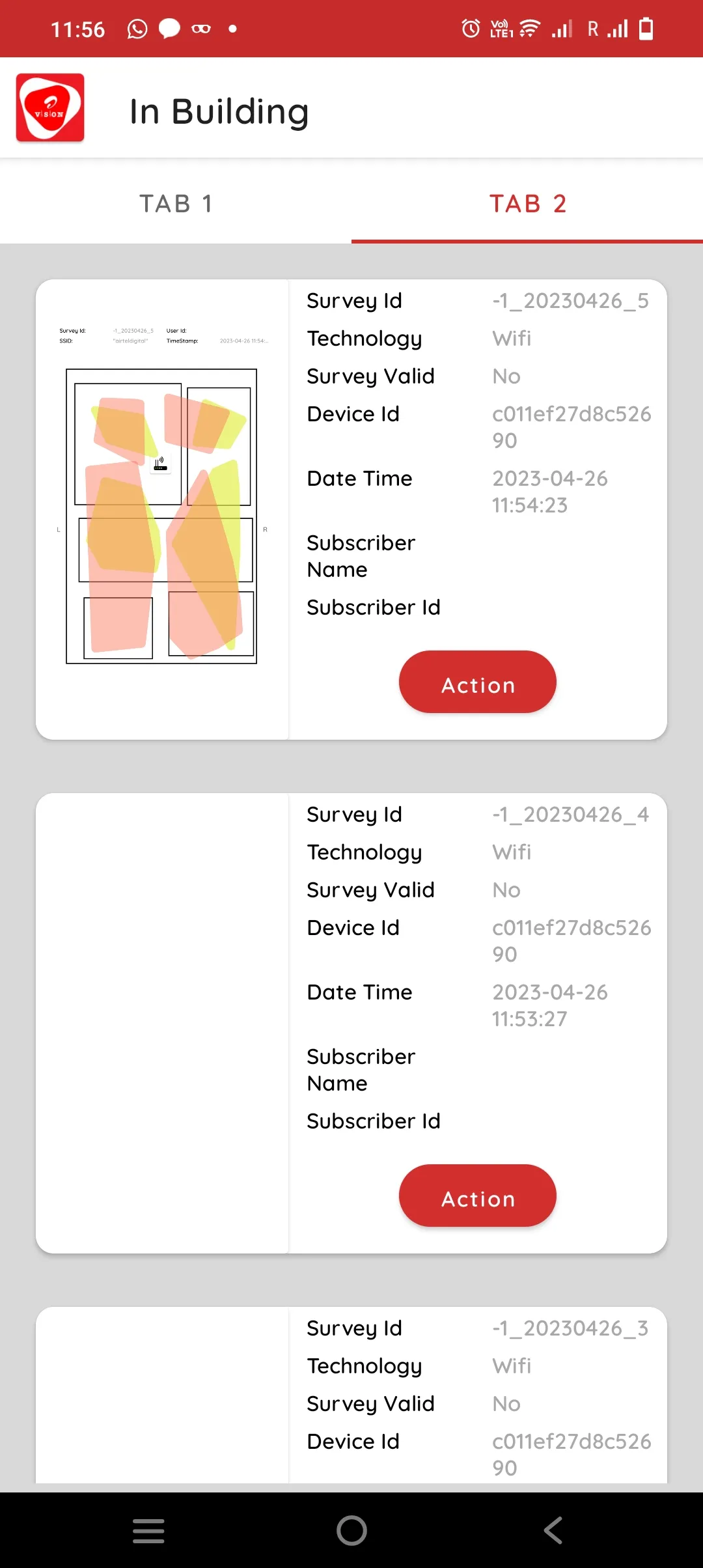Screen dimensions: 703x1568
Task: Tap the roaming signal strength icon
Action: [616, 28]
